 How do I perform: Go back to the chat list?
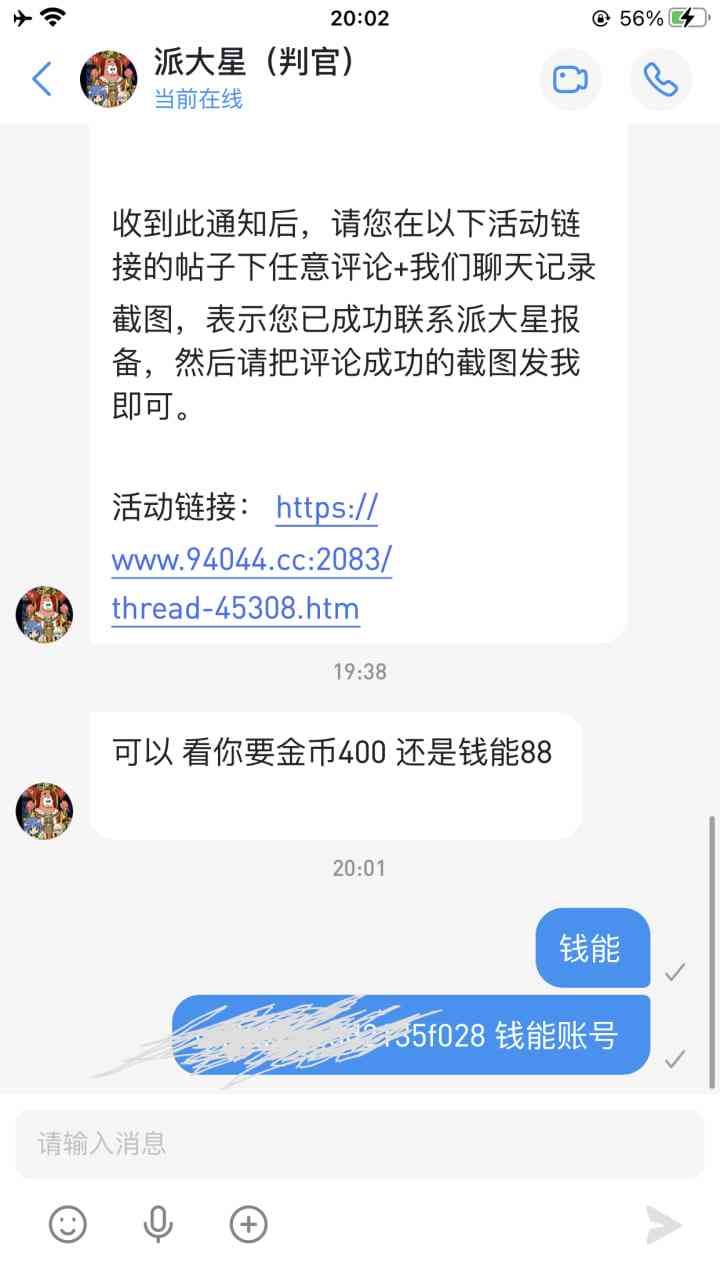(x=42, y=78)
